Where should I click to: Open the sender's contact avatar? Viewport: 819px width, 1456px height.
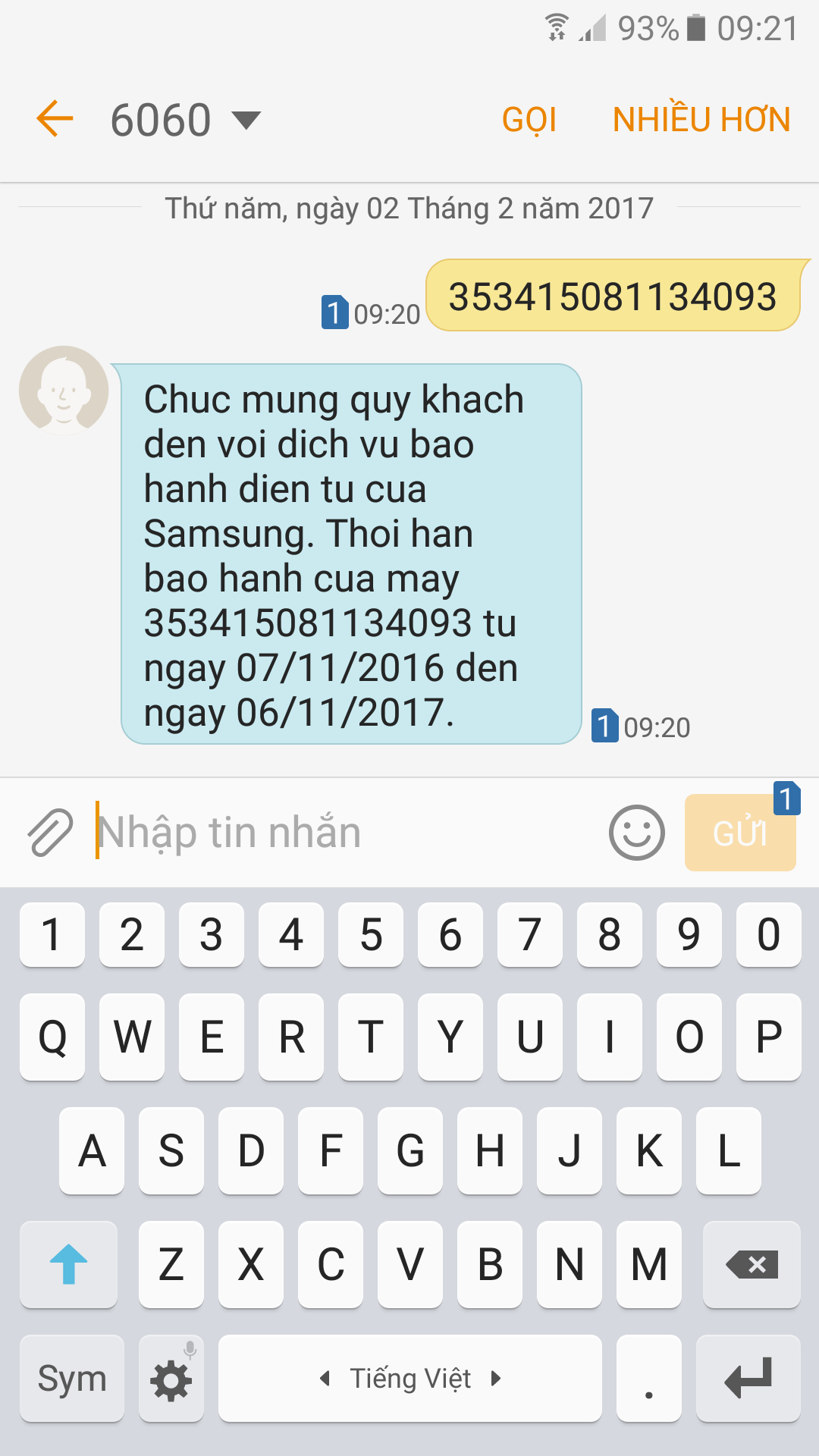(x=64, y=390)
